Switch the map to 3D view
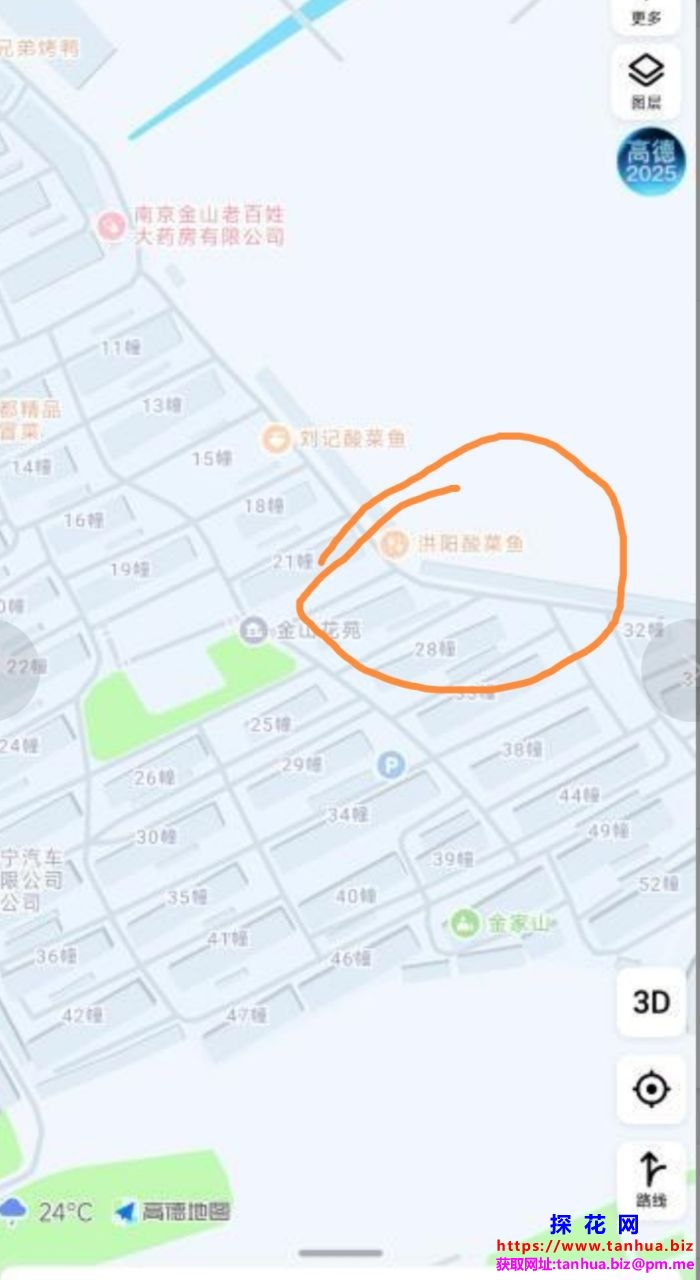Viewport: 700px width, 1280px height. click(651, 1001)
